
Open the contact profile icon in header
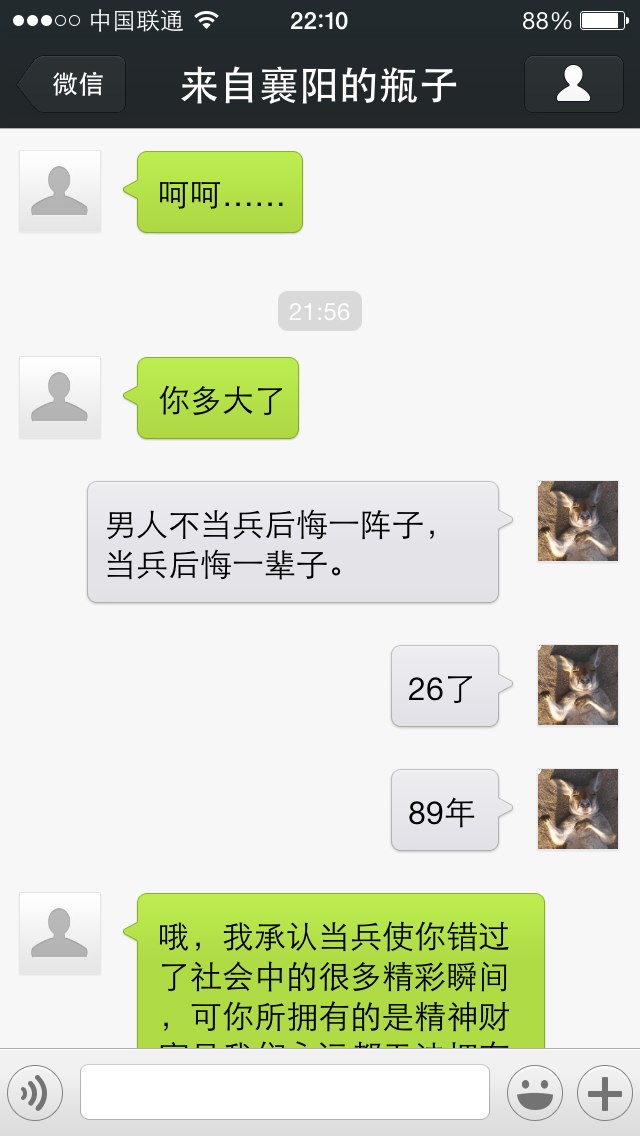point(573,84)
